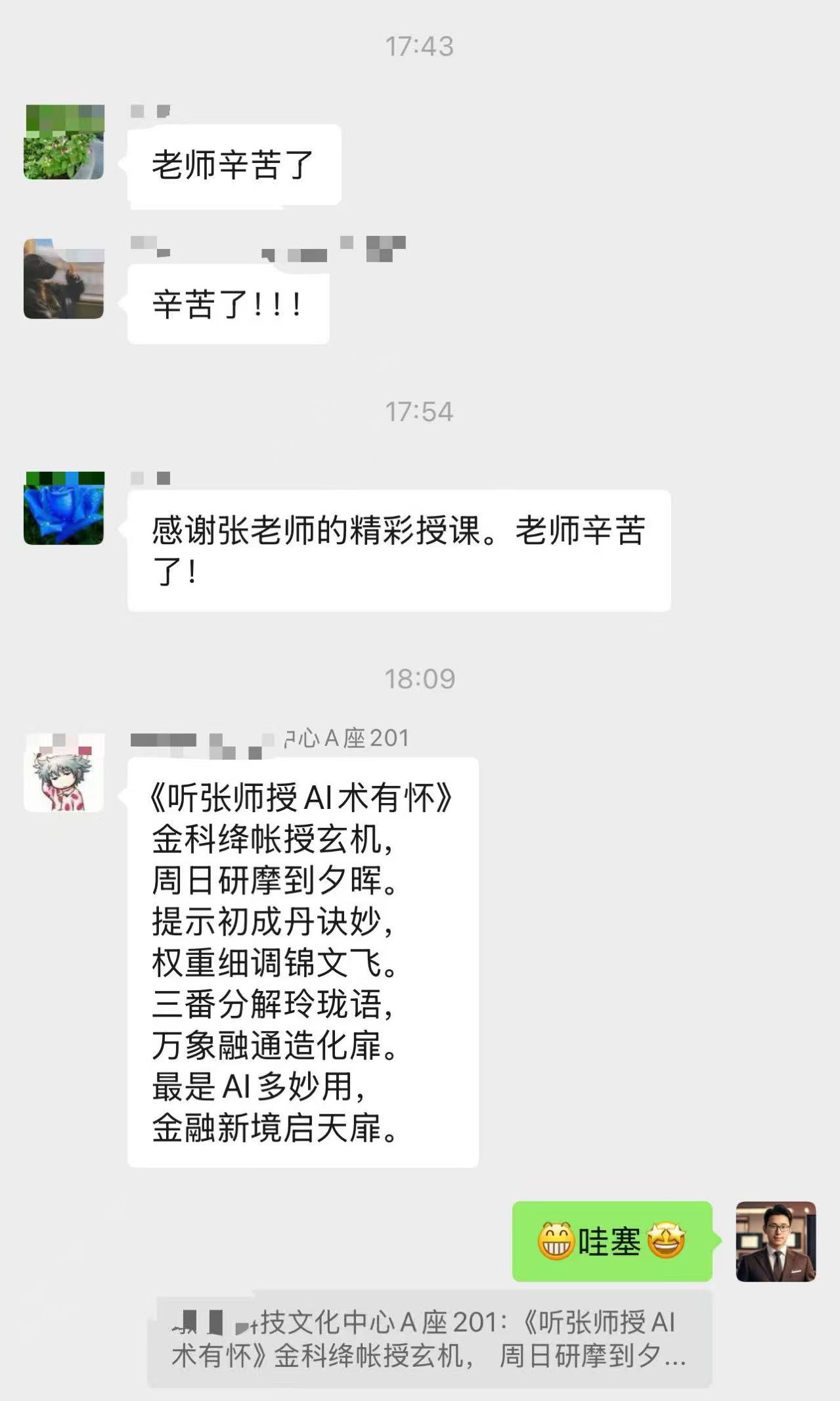The width and height of the screenshot is (840, 1401).
Task: Open your own suit-photo avatar
Action: tap(776, 1242)
